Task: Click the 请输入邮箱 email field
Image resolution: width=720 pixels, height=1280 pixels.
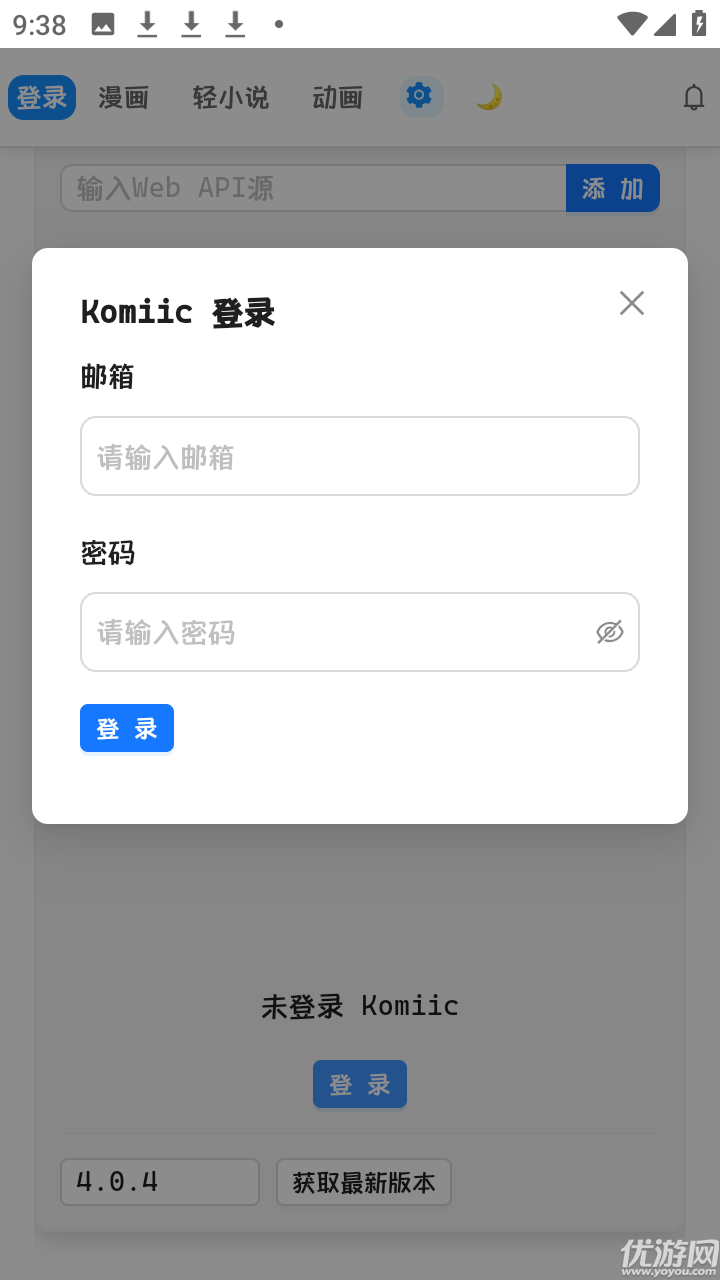Action: click(360, 456)
